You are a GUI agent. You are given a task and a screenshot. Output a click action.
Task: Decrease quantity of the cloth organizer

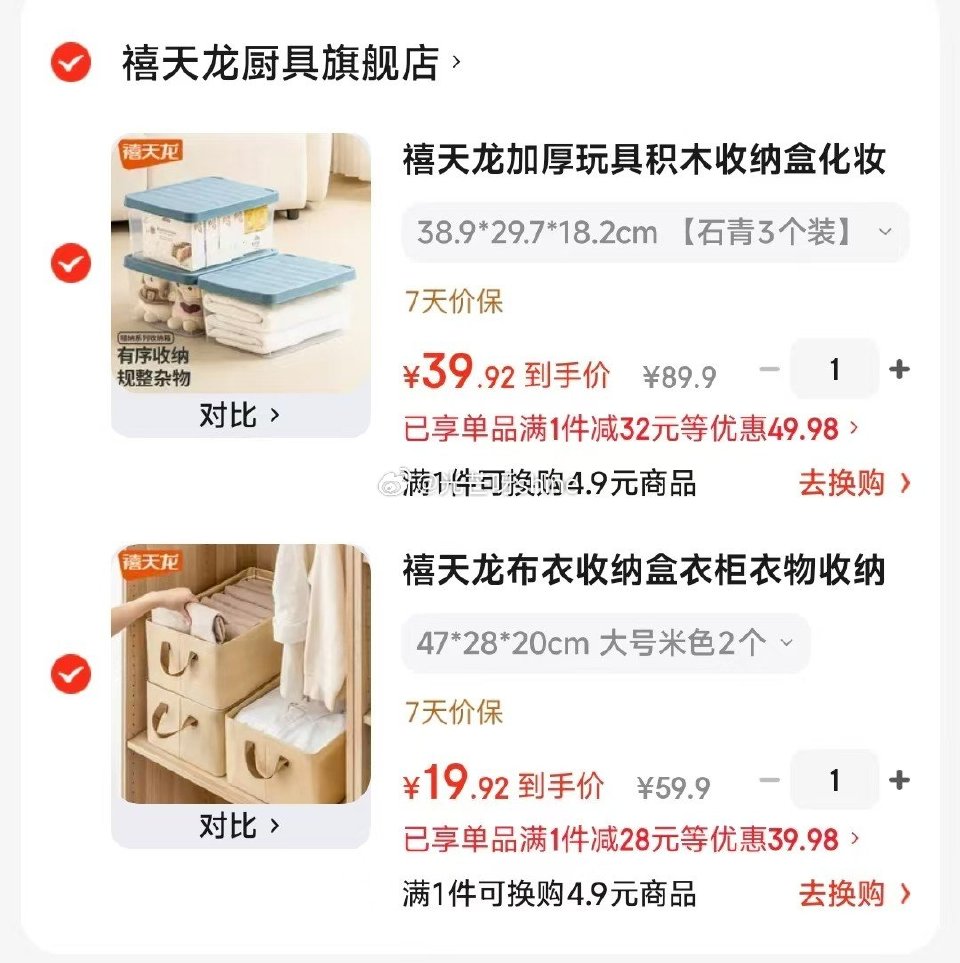(769, 780)
